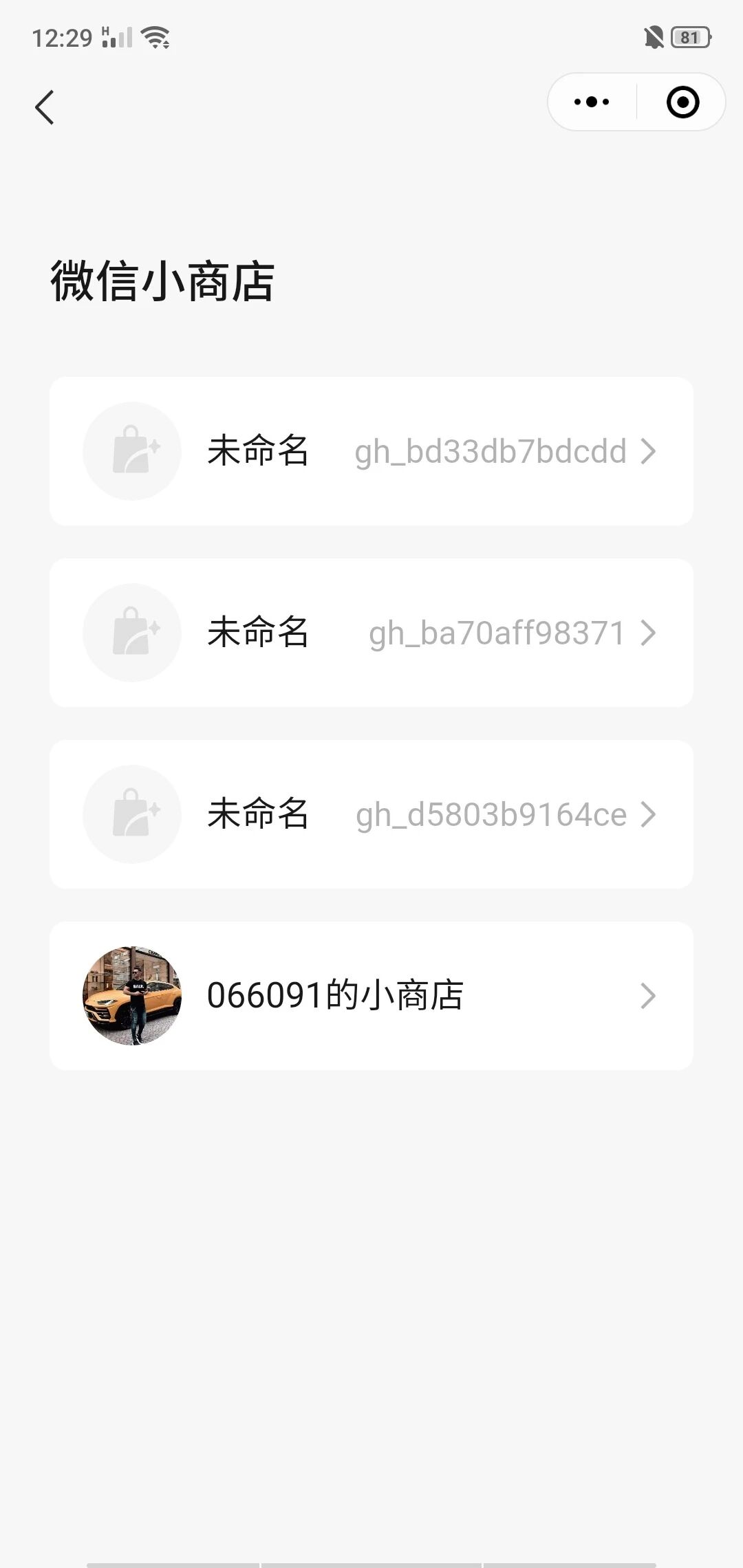Enter the shop gh_d5803b9164ce
The height and width of the screenshot is (1568, 743).
[x=371, y=814]
